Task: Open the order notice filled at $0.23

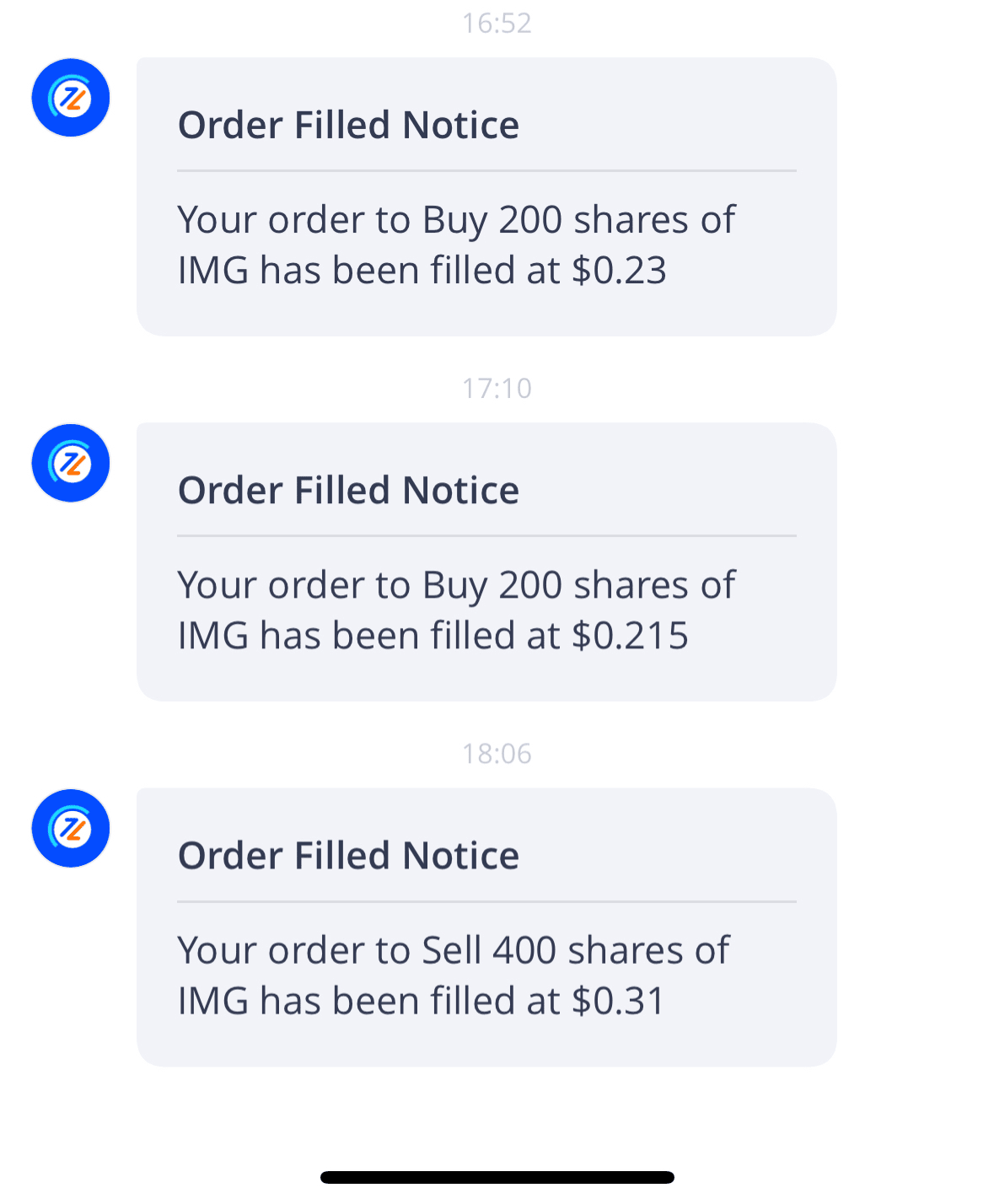Action: pyautogui.click(x=486, y=196)
